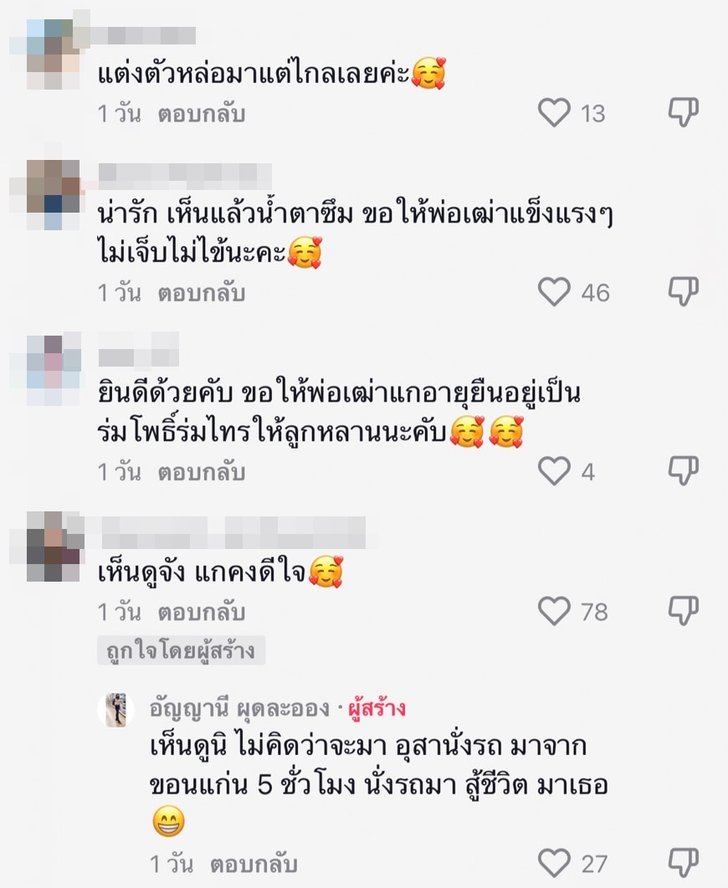728x888 pixels.
Task: Like the comment starting with น่ารัก เห็นแล้วน้ำตาซึม
Action: (x=554, y=292)
